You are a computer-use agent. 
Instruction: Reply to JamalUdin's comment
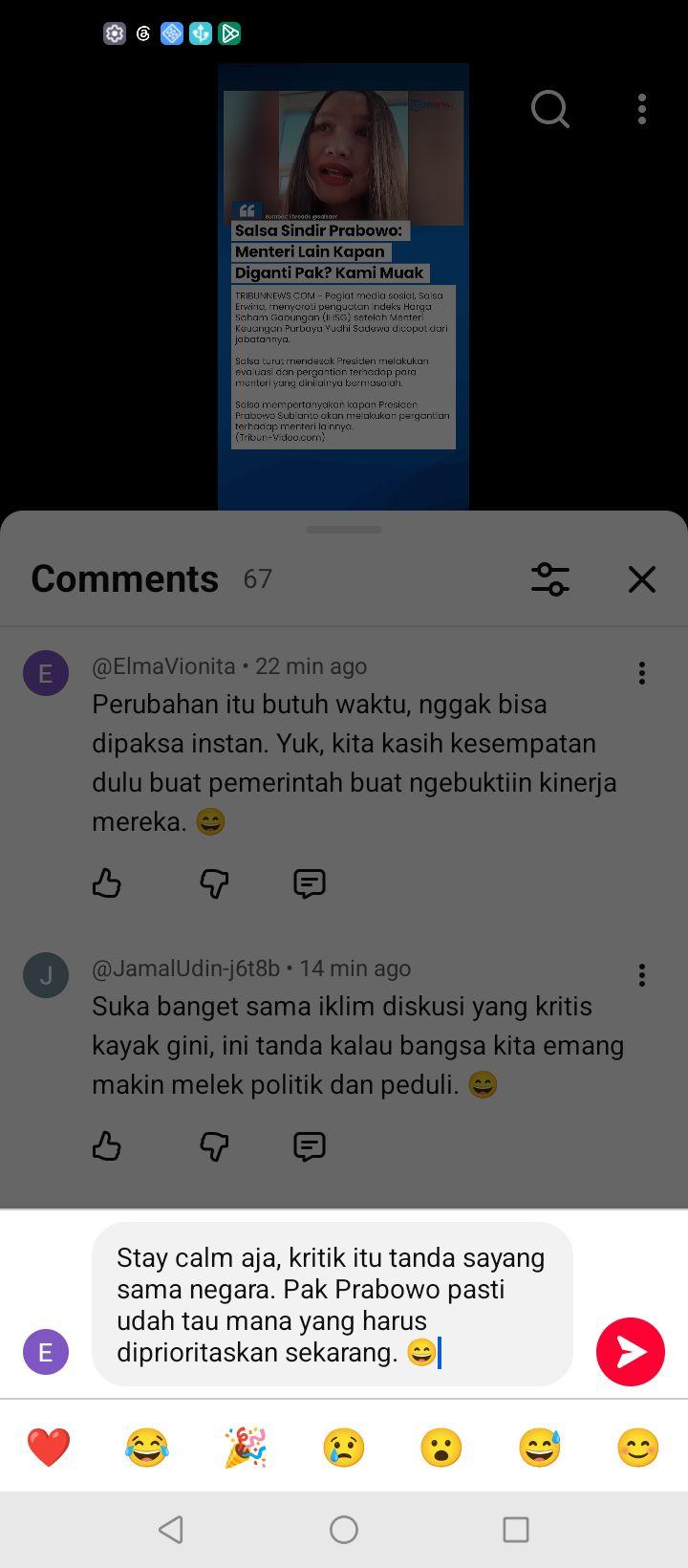pos(310,1145)
